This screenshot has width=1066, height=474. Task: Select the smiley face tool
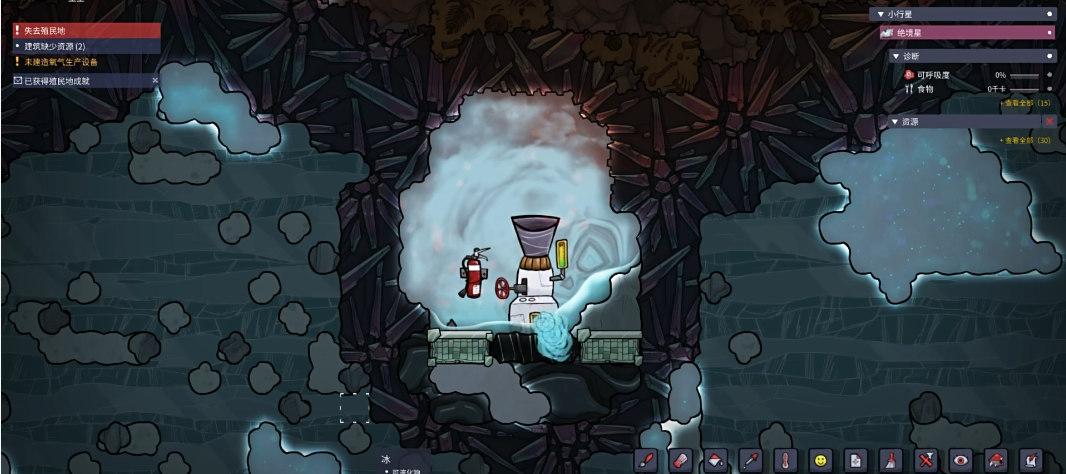(821, 460)
